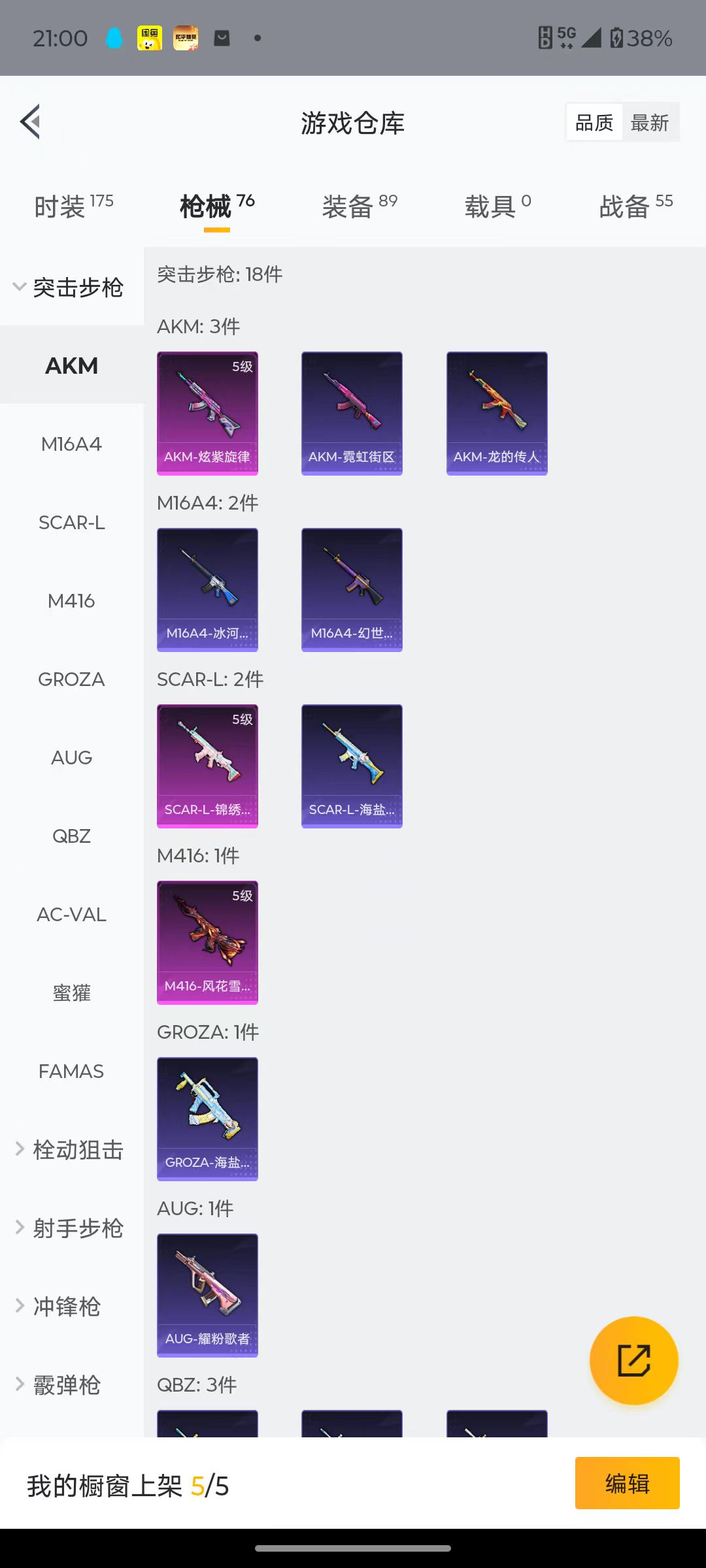The width and height of the screenshot is (706, 1568).
Task: Tap the 编辑 button
Action: coord(628,1483)
